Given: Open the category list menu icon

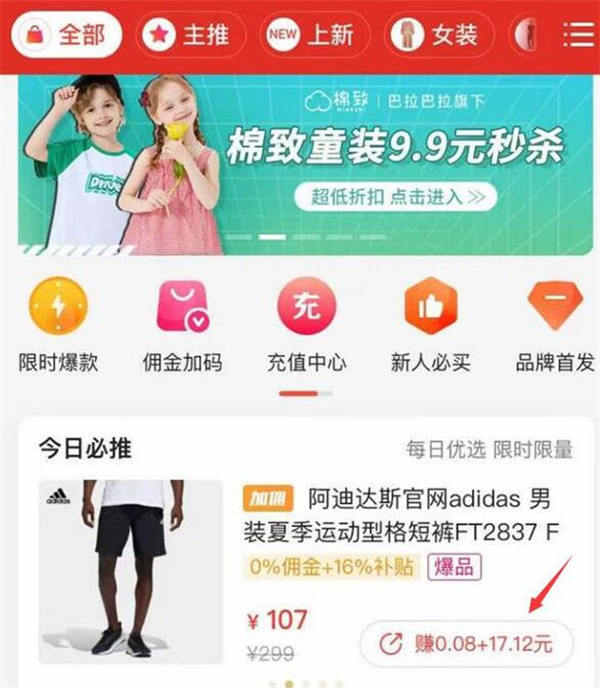Looking at the screenshot, I should pos(578,35).
